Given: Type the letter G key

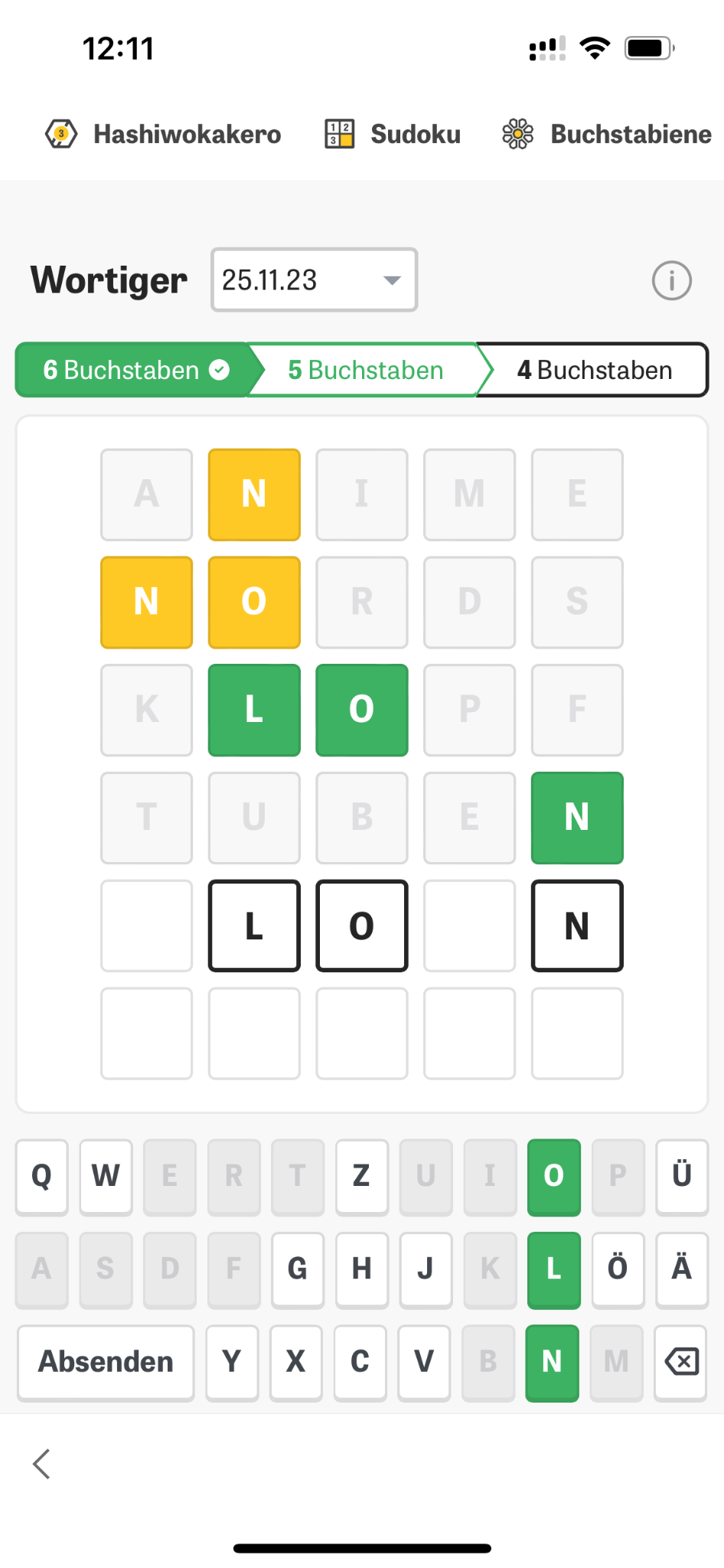Looking at the screenshot, I should pos(297,1269).
